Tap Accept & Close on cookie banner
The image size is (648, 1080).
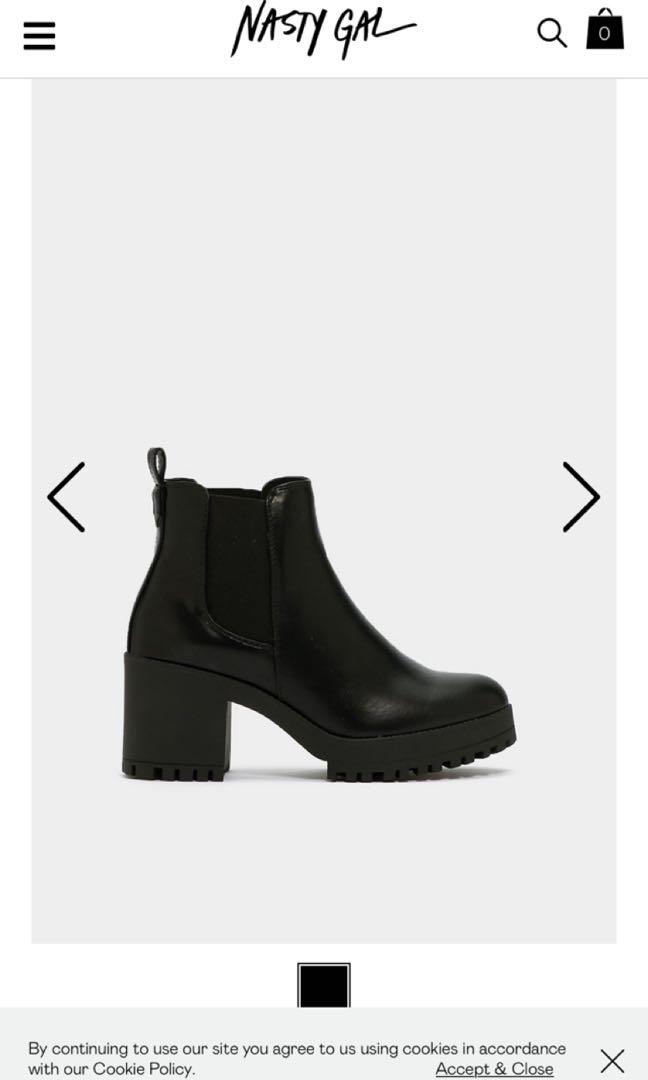point(494,1069)
